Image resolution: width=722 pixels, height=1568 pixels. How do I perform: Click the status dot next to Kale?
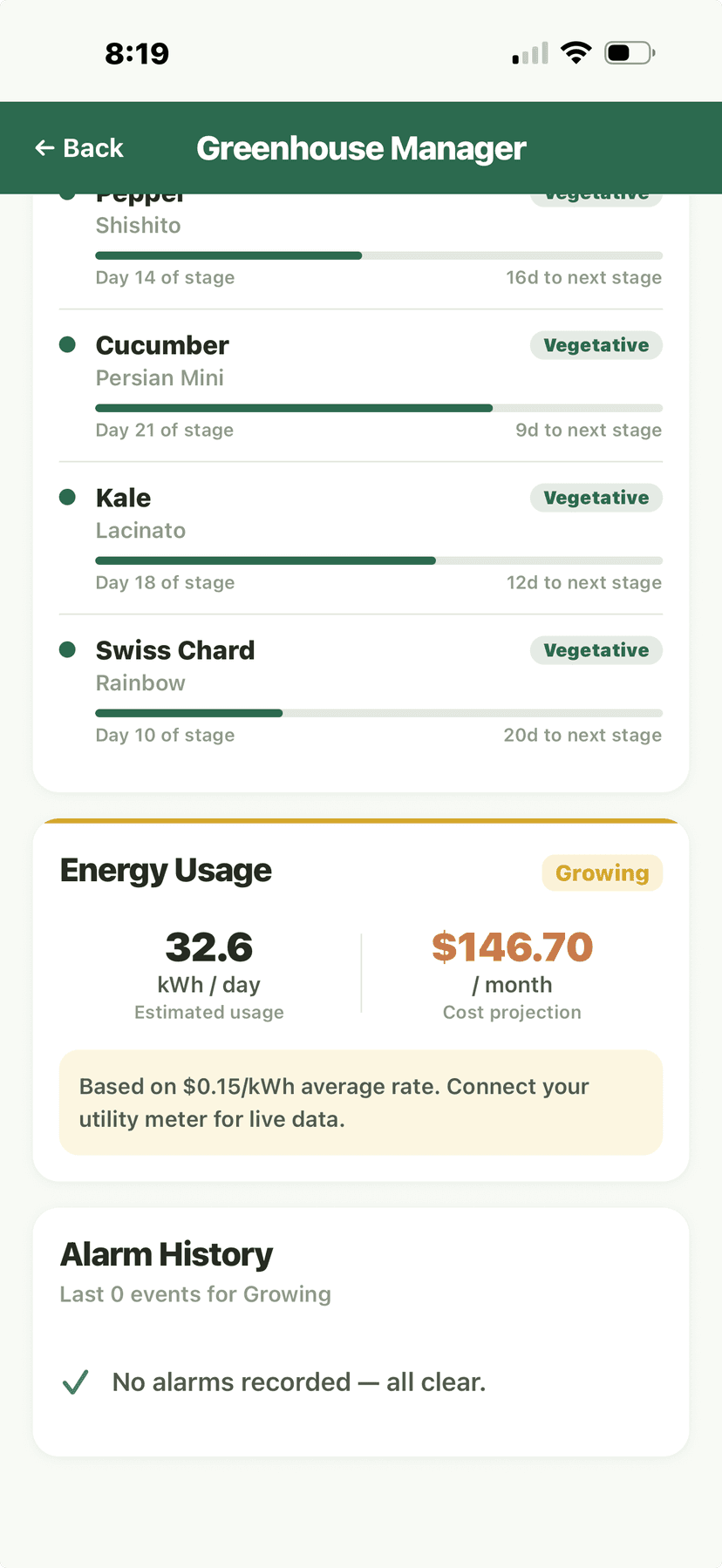[67, 498]
